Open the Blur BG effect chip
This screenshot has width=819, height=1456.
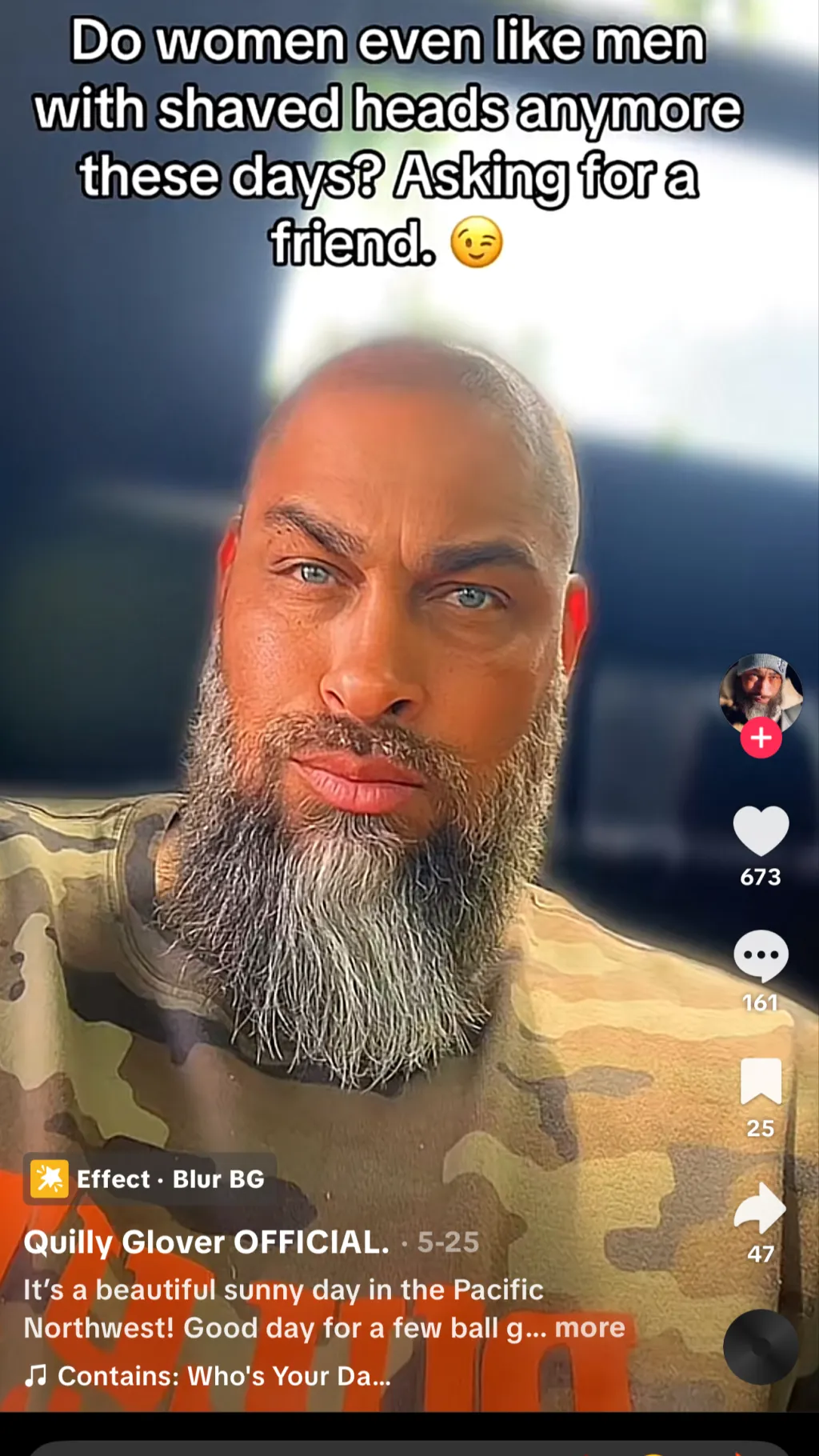point(150,1179)
